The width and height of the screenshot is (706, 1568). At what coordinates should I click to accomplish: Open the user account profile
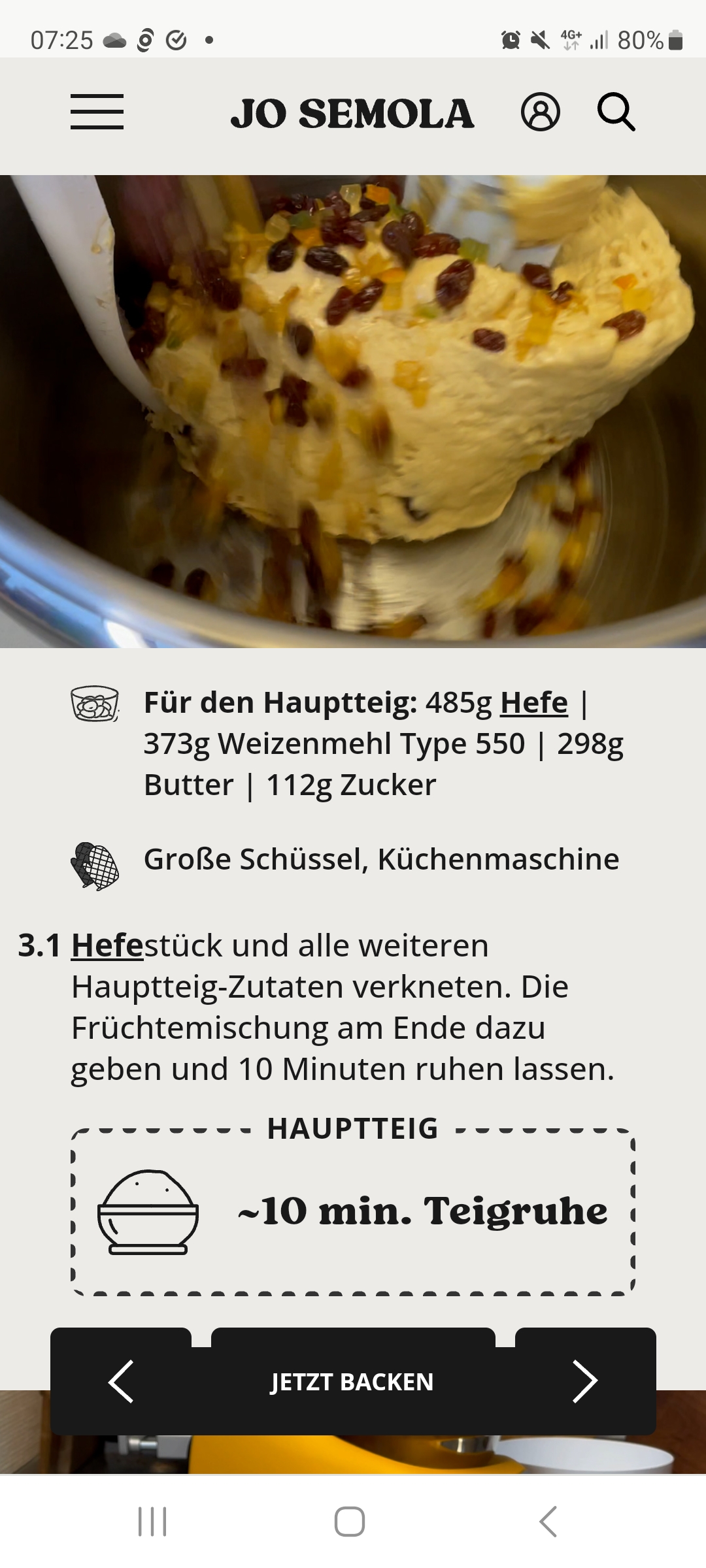click(x=540, y=112)
